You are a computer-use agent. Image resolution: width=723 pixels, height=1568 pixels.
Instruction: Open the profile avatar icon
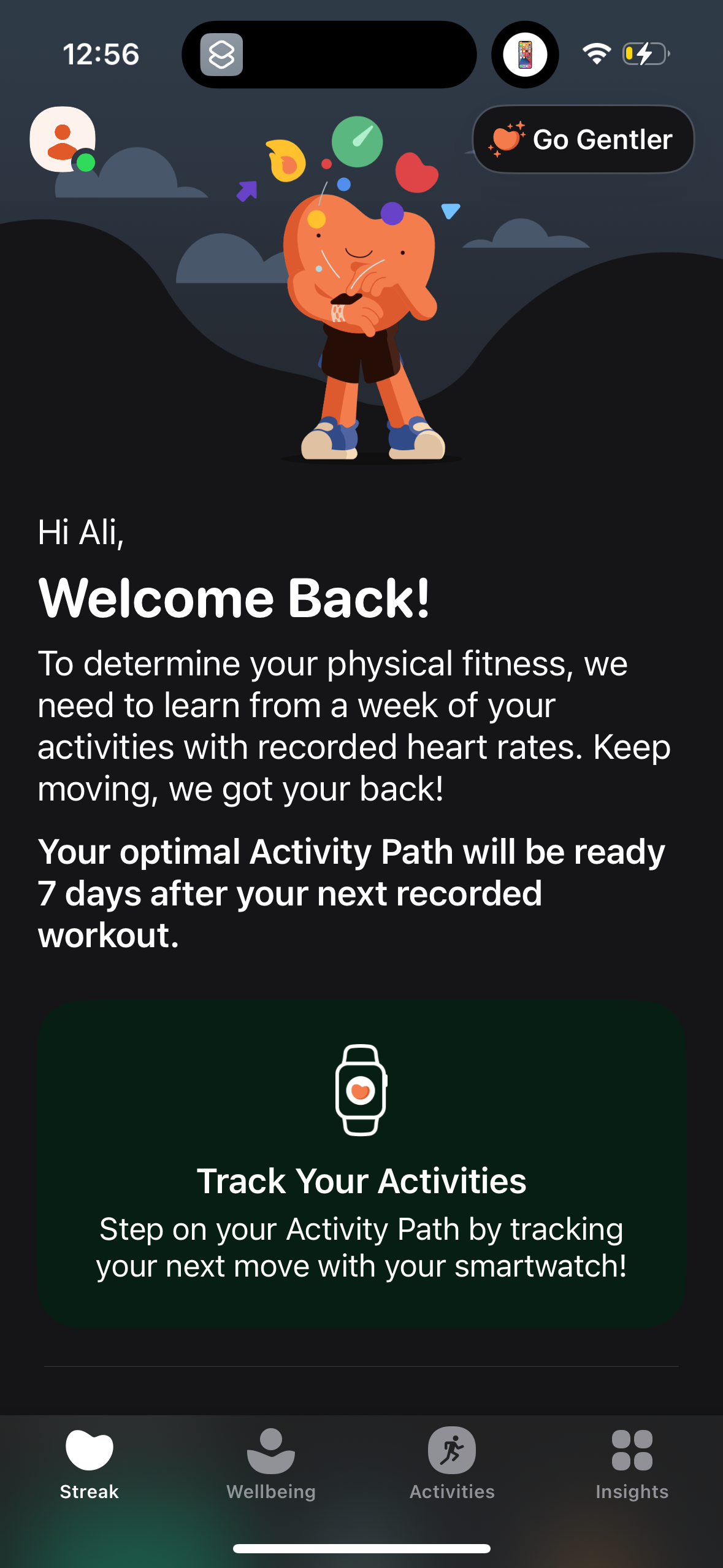tap(63, 140)
